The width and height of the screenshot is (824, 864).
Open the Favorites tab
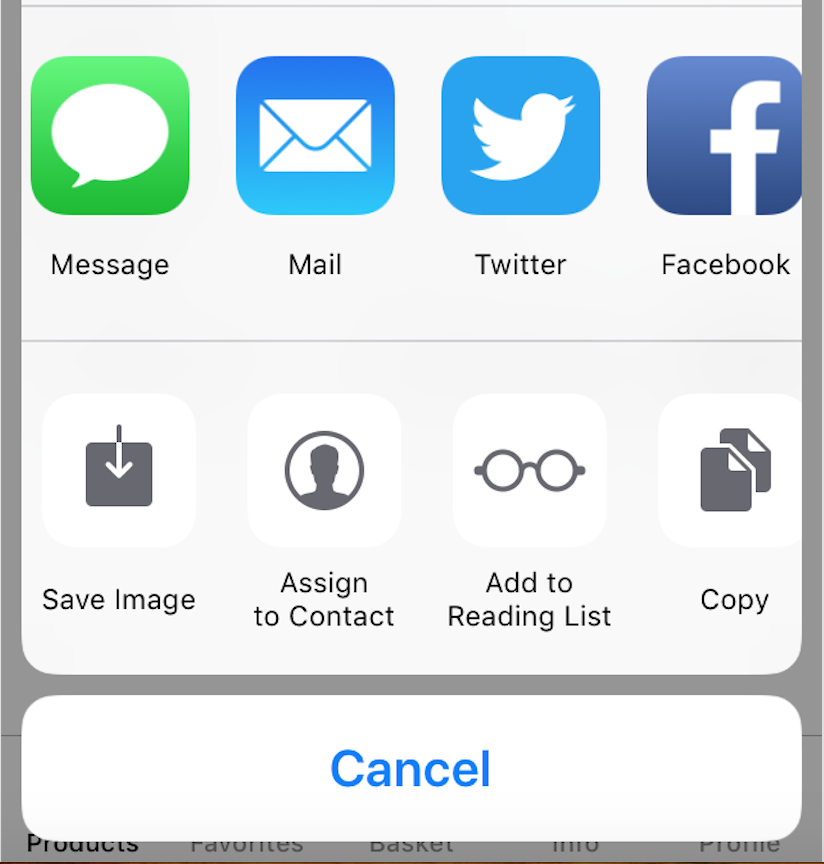pyautogui.click(x=246, y=845)
